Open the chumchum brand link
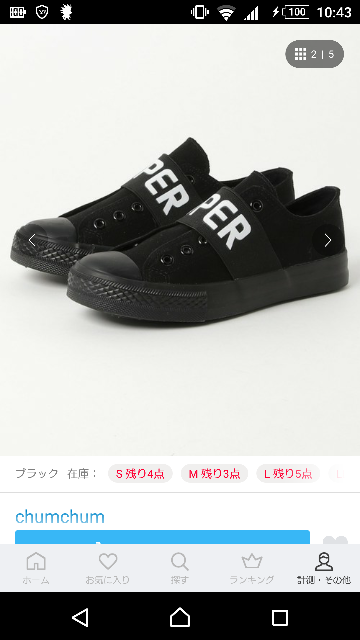 coord(60,517)
